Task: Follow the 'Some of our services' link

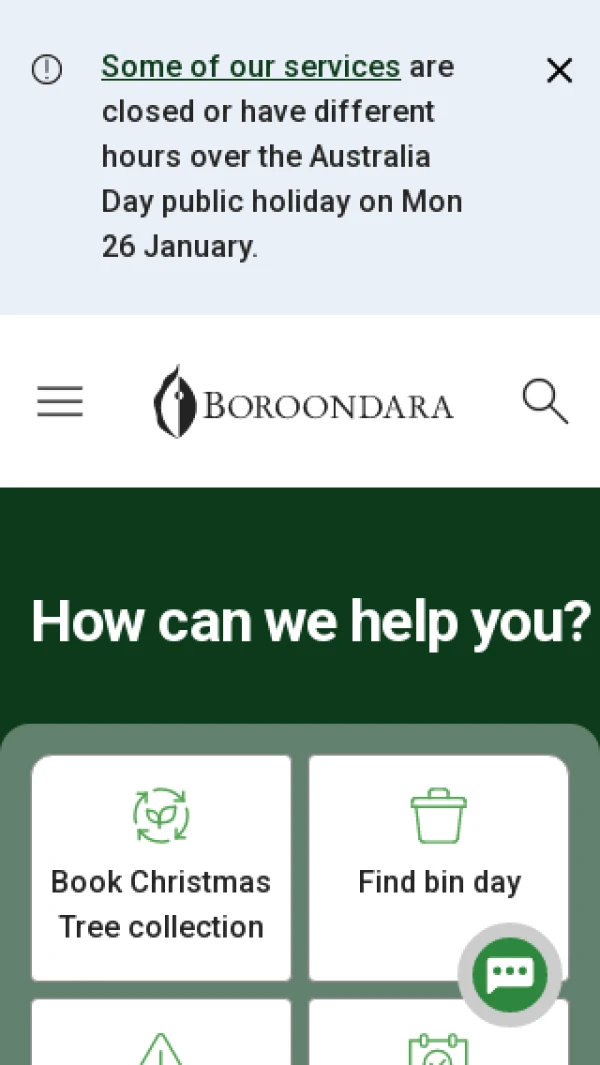Action: tap(251, 67)
